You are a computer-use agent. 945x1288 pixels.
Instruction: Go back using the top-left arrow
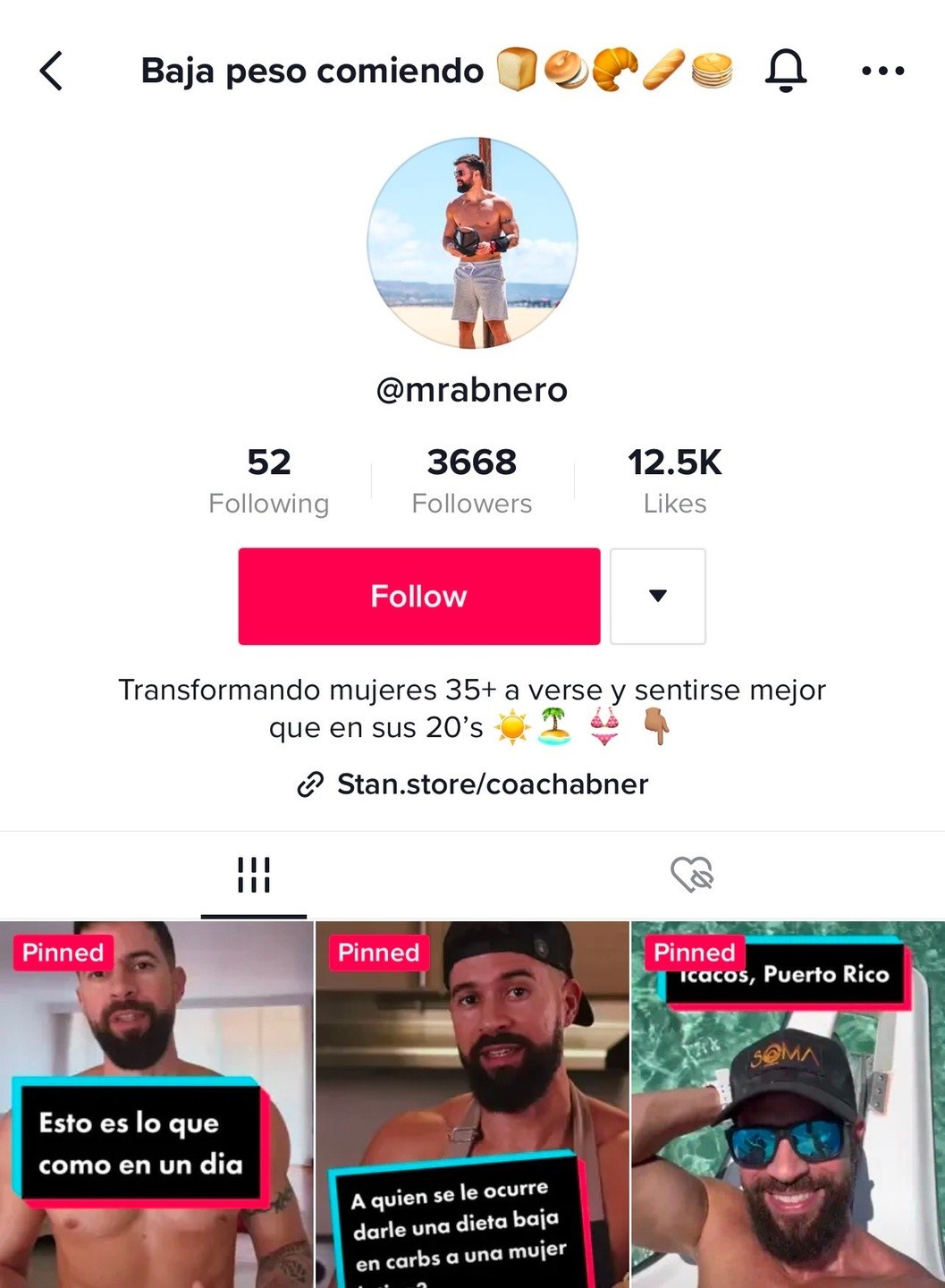click(52, 71)
